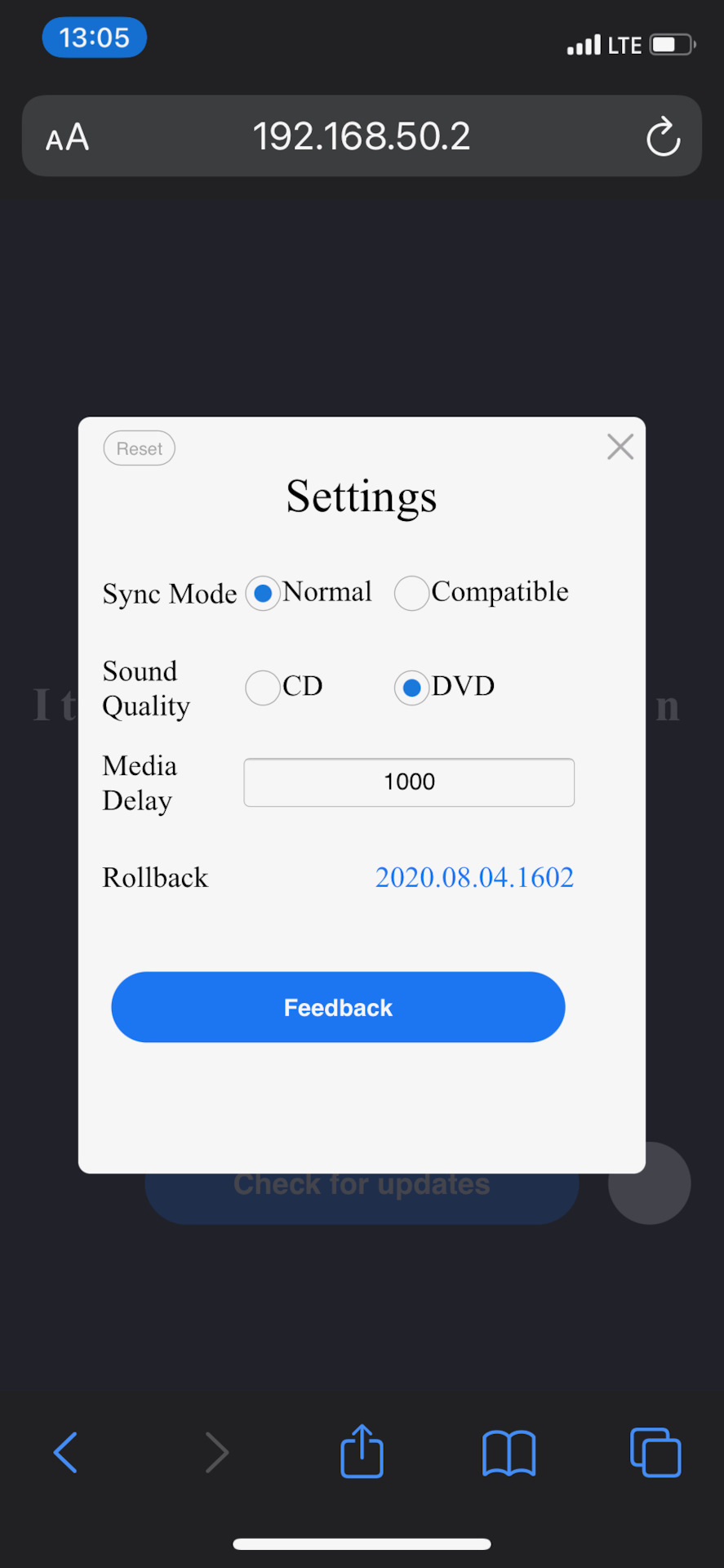Open the share sheet
Viewport: 724px width, 1568px height.
coord(362,1451)
